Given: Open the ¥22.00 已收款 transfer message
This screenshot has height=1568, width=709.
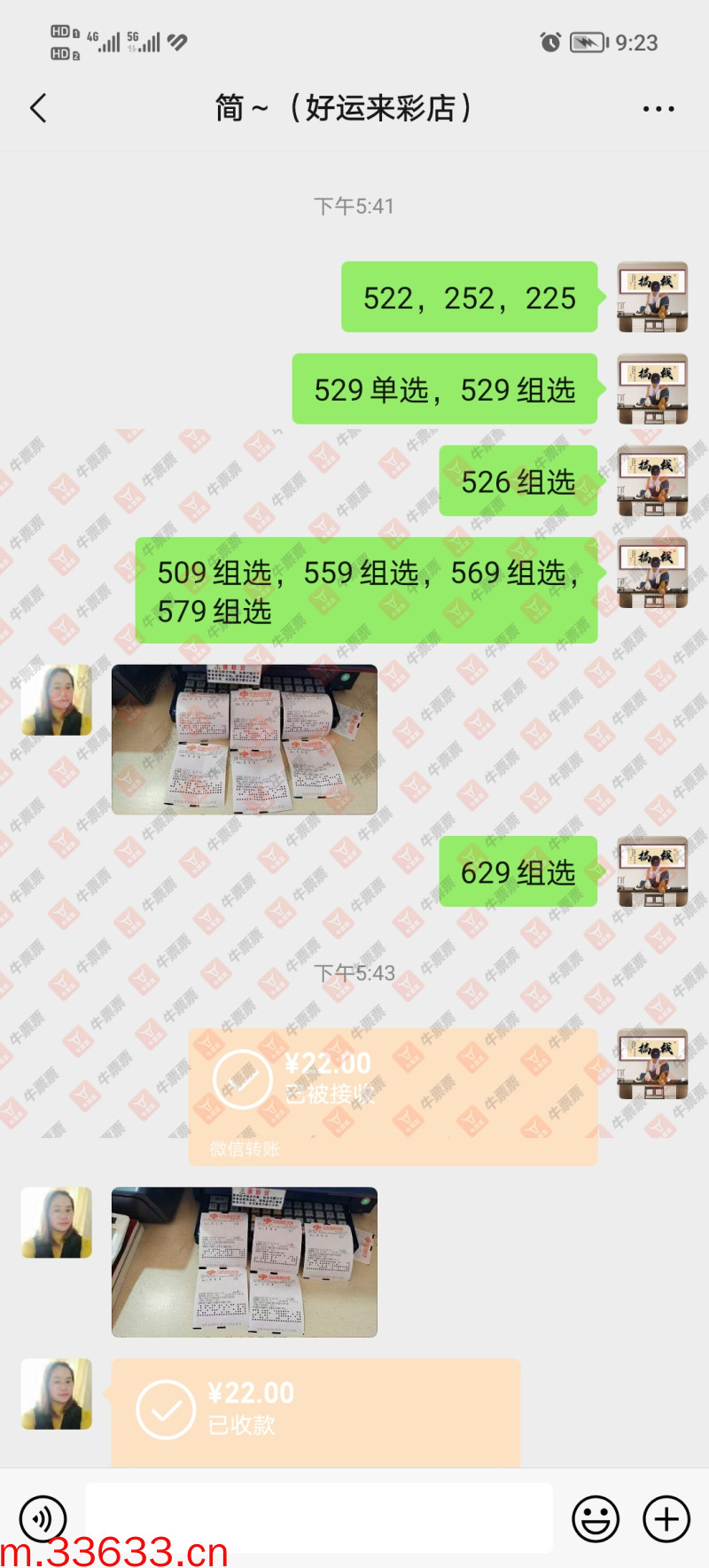Looking at the screenshot, I should pos(316,1411).
